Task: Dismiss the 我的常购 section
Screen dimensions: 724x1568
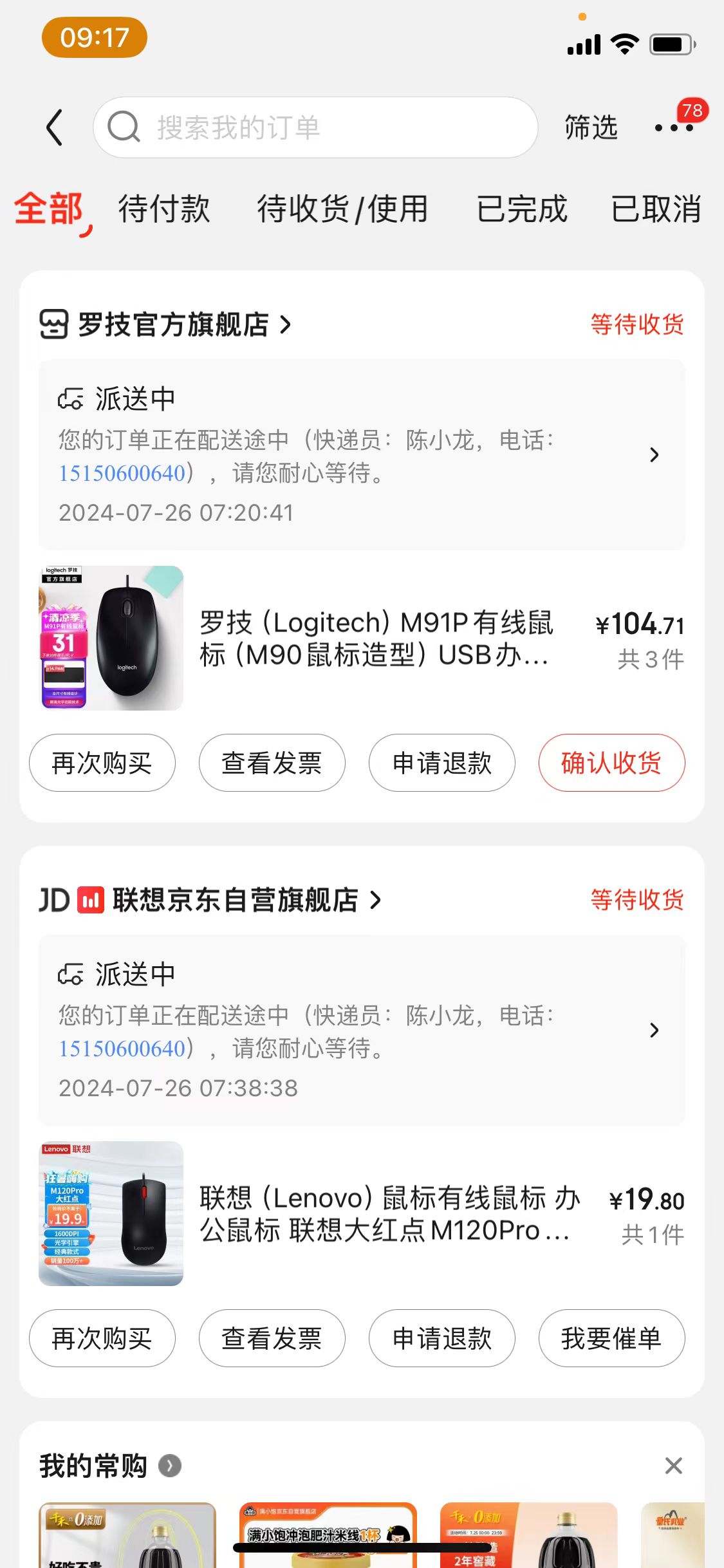Action: 673,1466
